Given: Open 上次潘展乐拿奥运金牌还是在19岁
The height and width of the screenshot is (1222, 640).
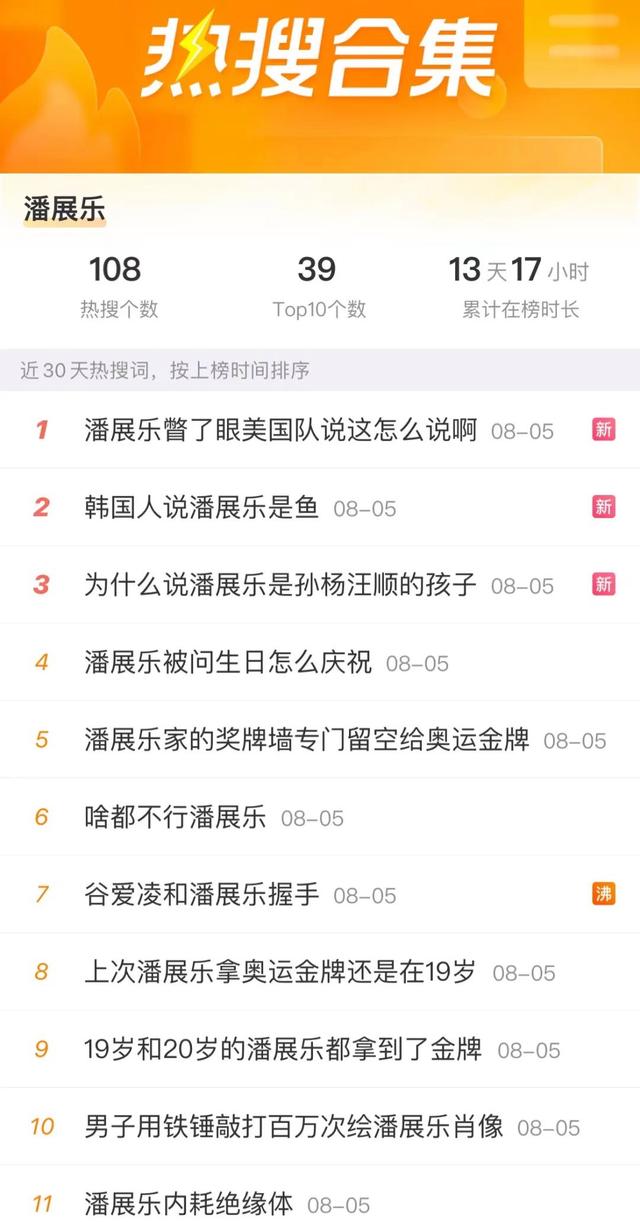Looking at the screenshot, I should pyautogui.click(x=281, y=972).
